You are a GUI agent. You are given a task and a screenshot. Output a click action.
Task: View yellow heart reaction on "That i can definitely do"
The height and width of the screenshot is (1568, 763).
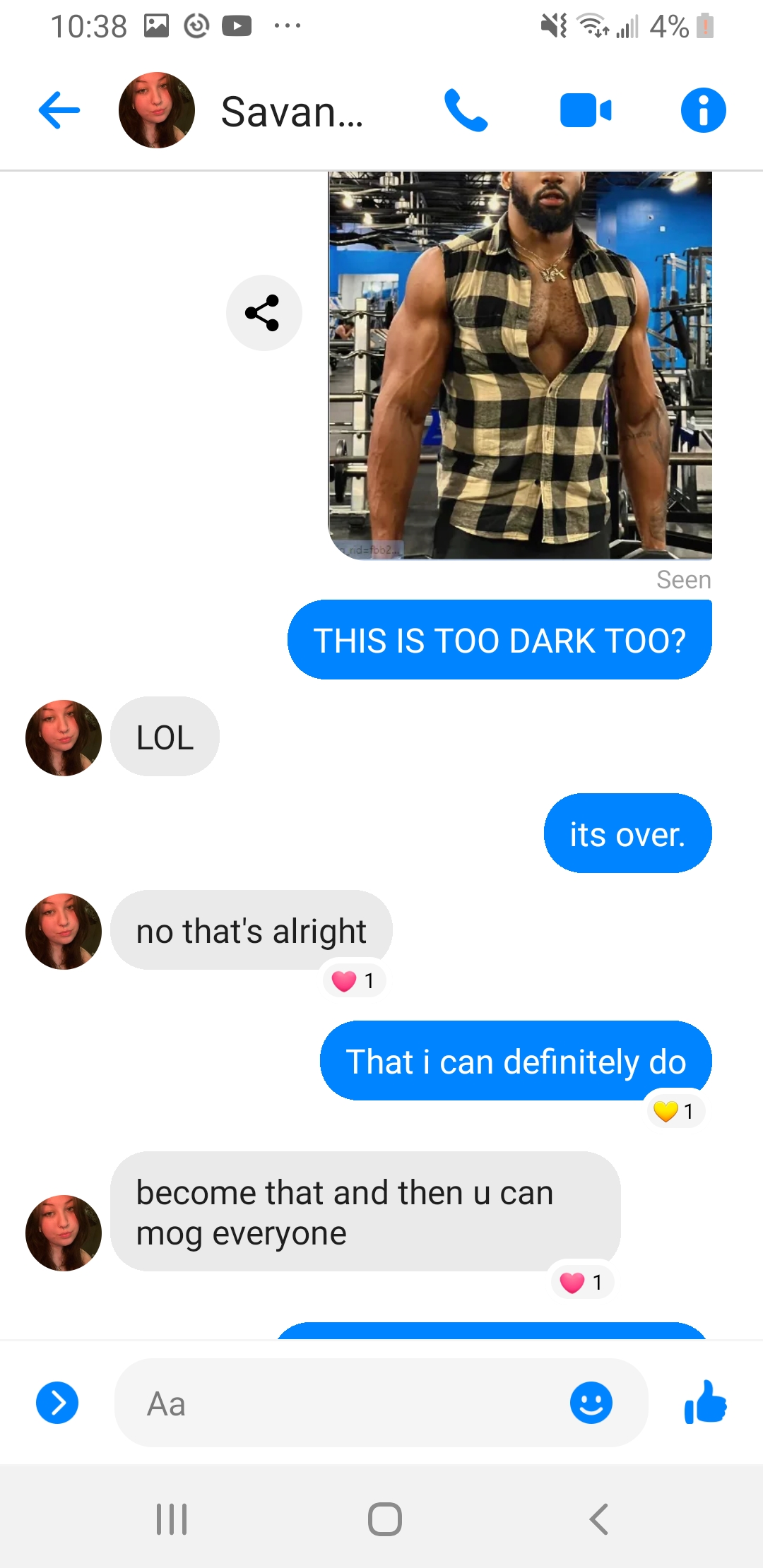675,1112
